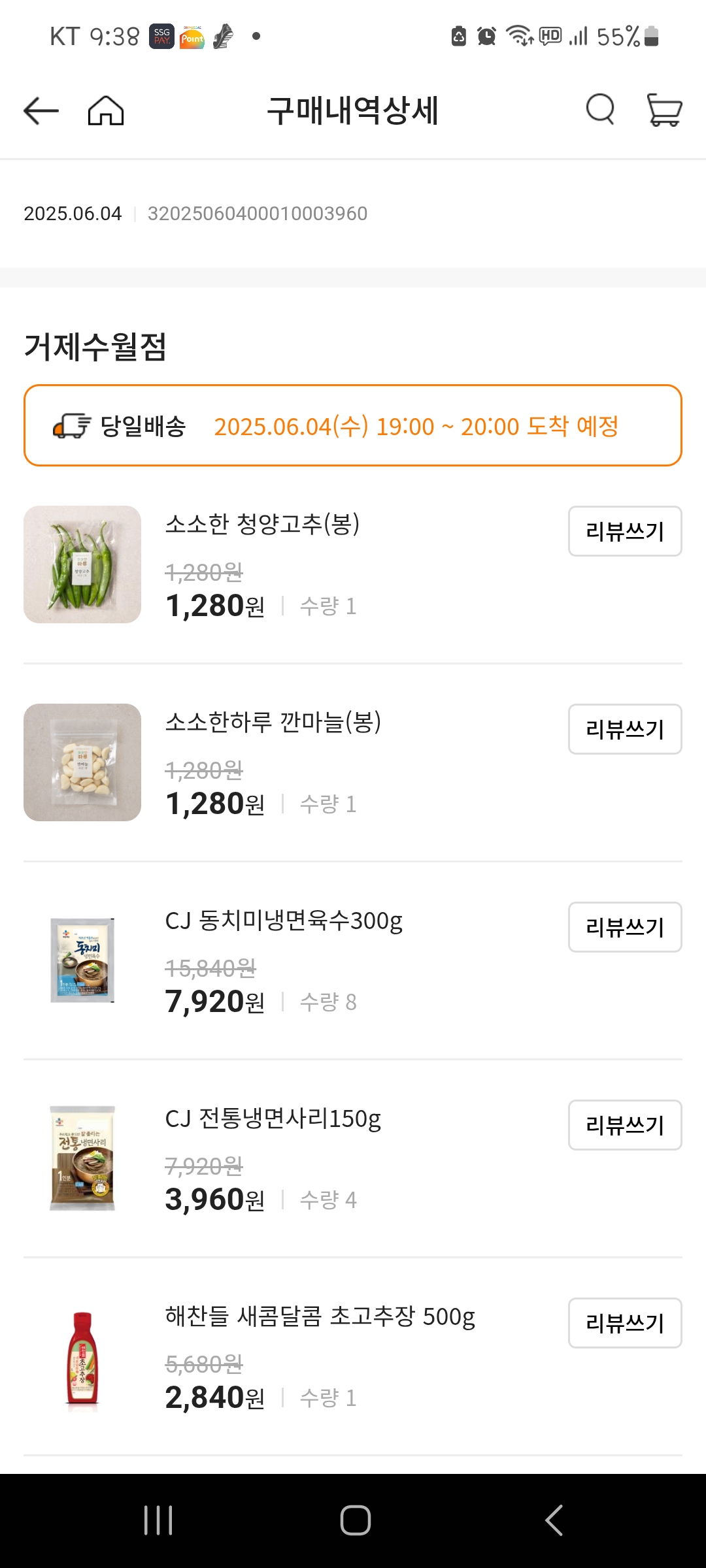Open the 소소한 청양고추(봉) product image
The image size is (706, 1568).
click(x=82, y=564)
